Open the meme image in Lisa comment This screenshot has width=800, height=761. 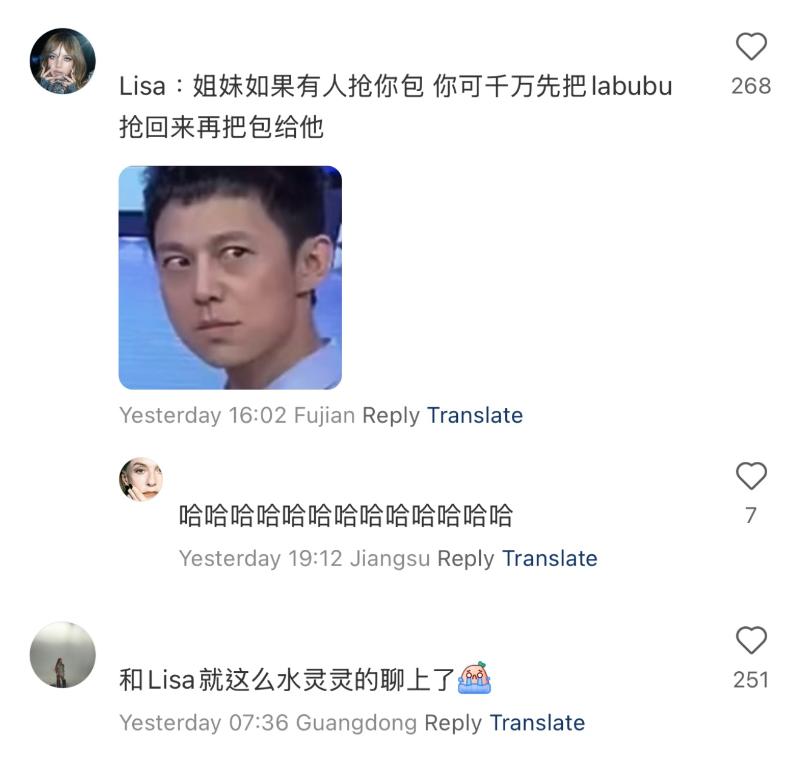pyautogui.click(x=230, y=277)
